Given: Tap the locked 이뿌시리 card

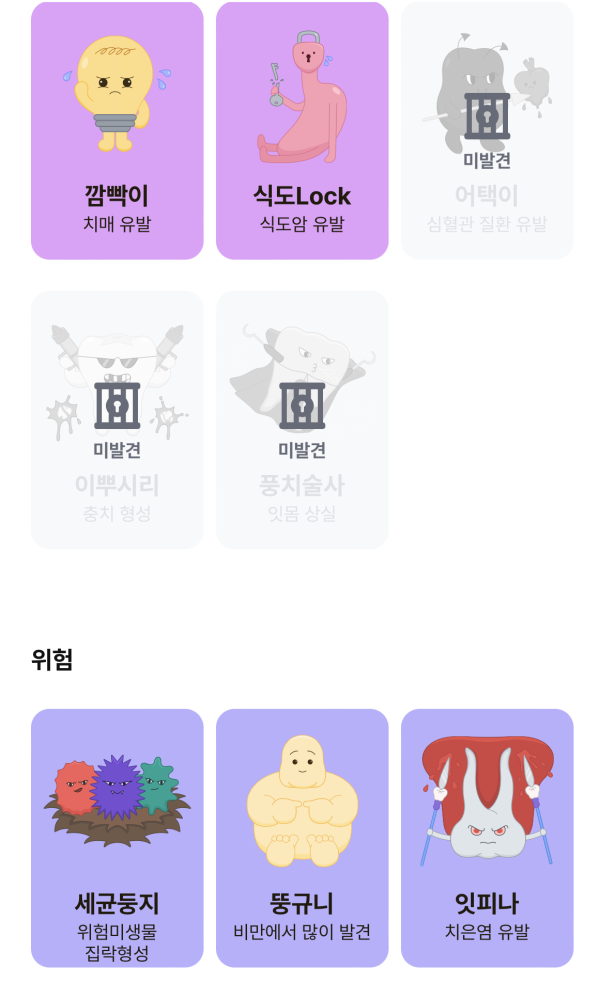Looking at the screenshot, I should coord(117,420).
